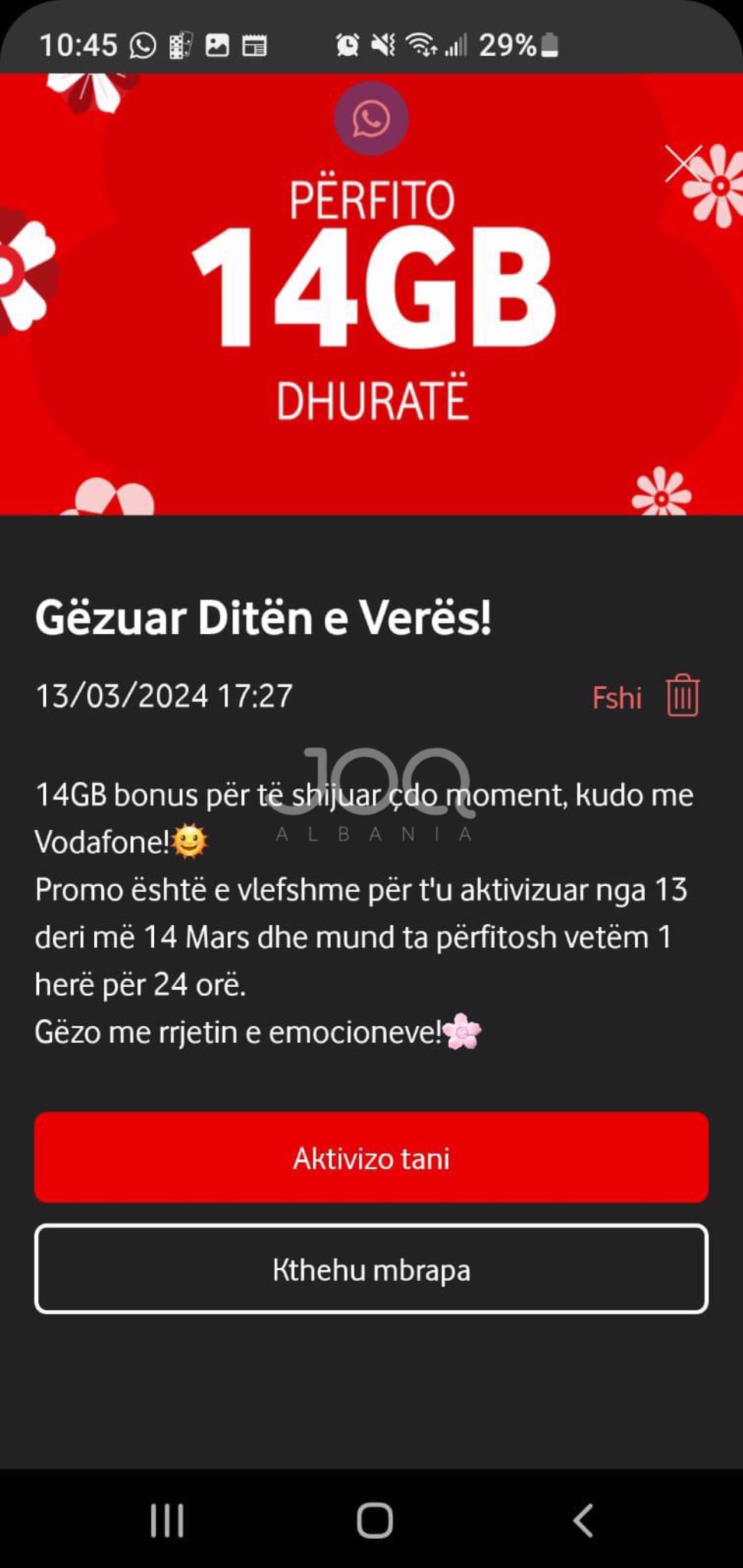Tap Aktivizo tani to activate bonus
Screen dimensions: 743x1568
(x=371, y=1158)
